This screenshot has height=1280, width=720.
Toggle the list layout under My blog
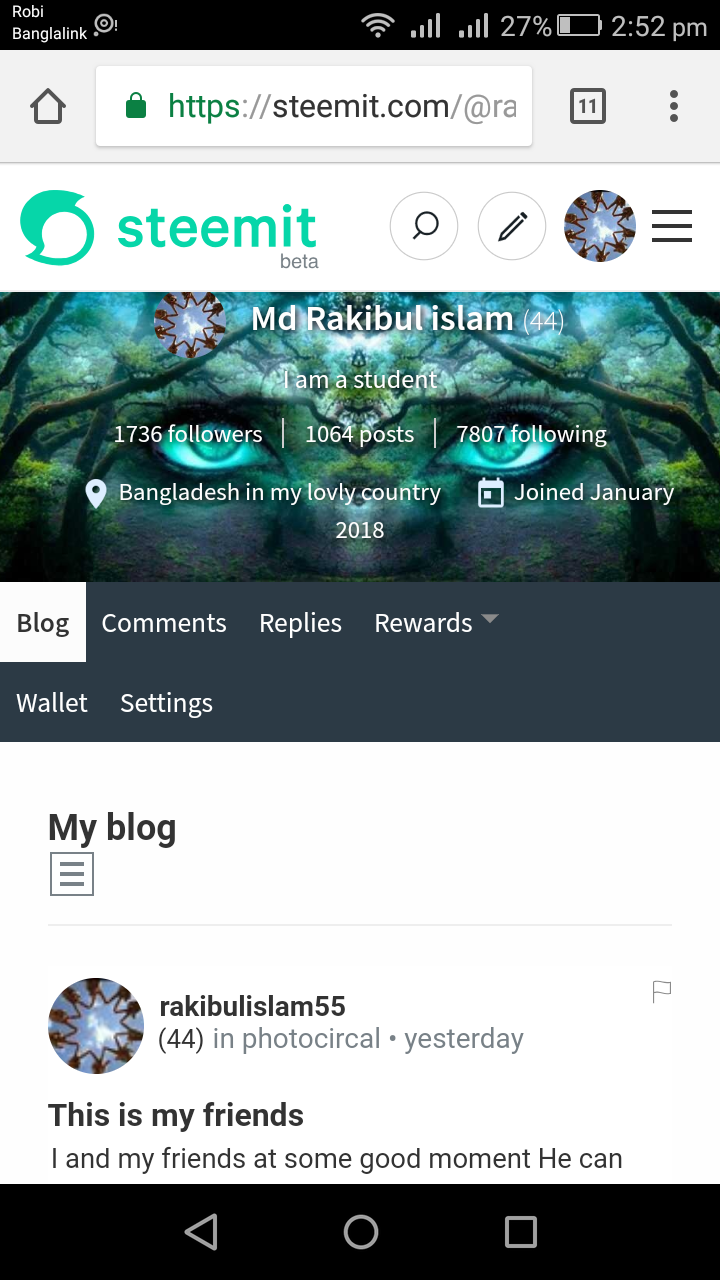point(71,873)
